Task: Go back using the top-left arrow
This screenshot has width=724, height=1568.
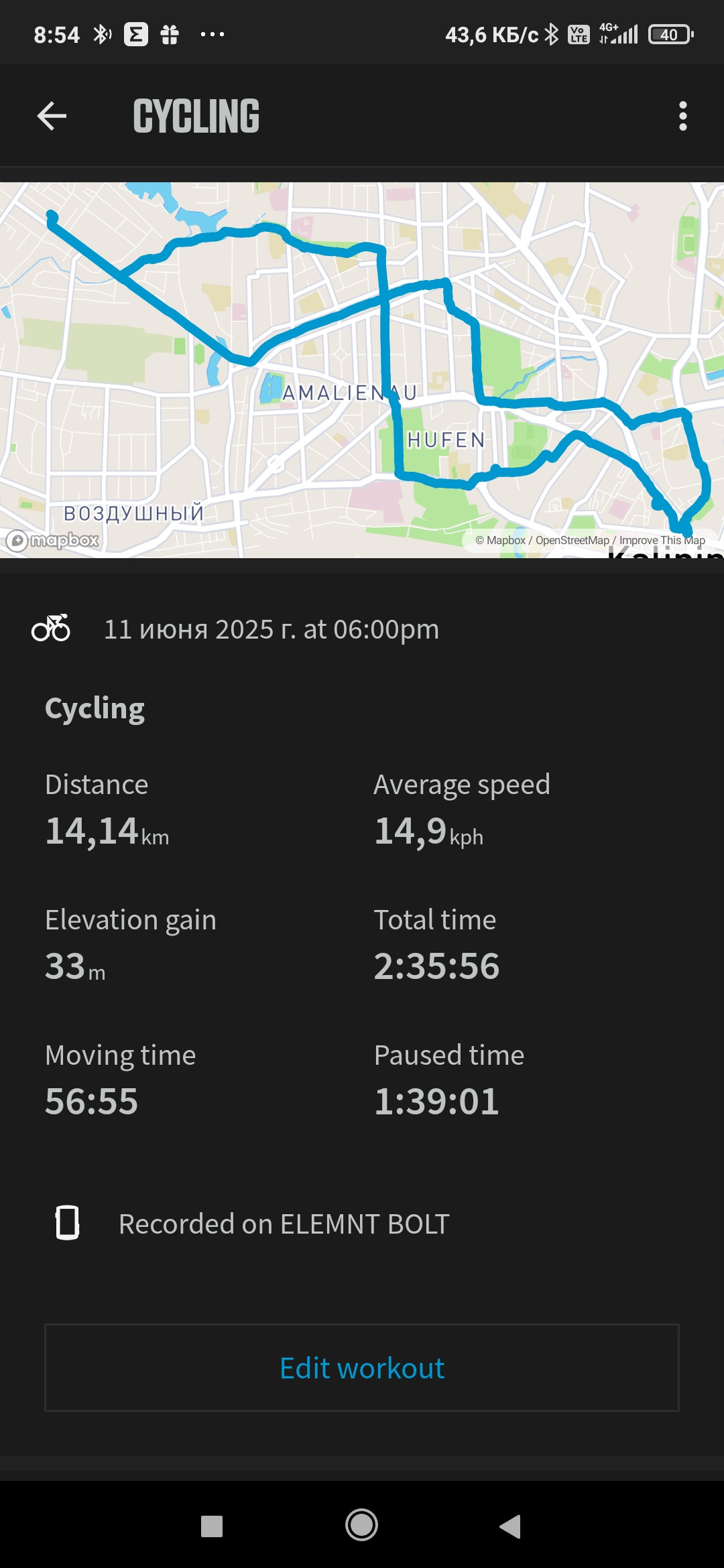Action: [x=52, y=116]
